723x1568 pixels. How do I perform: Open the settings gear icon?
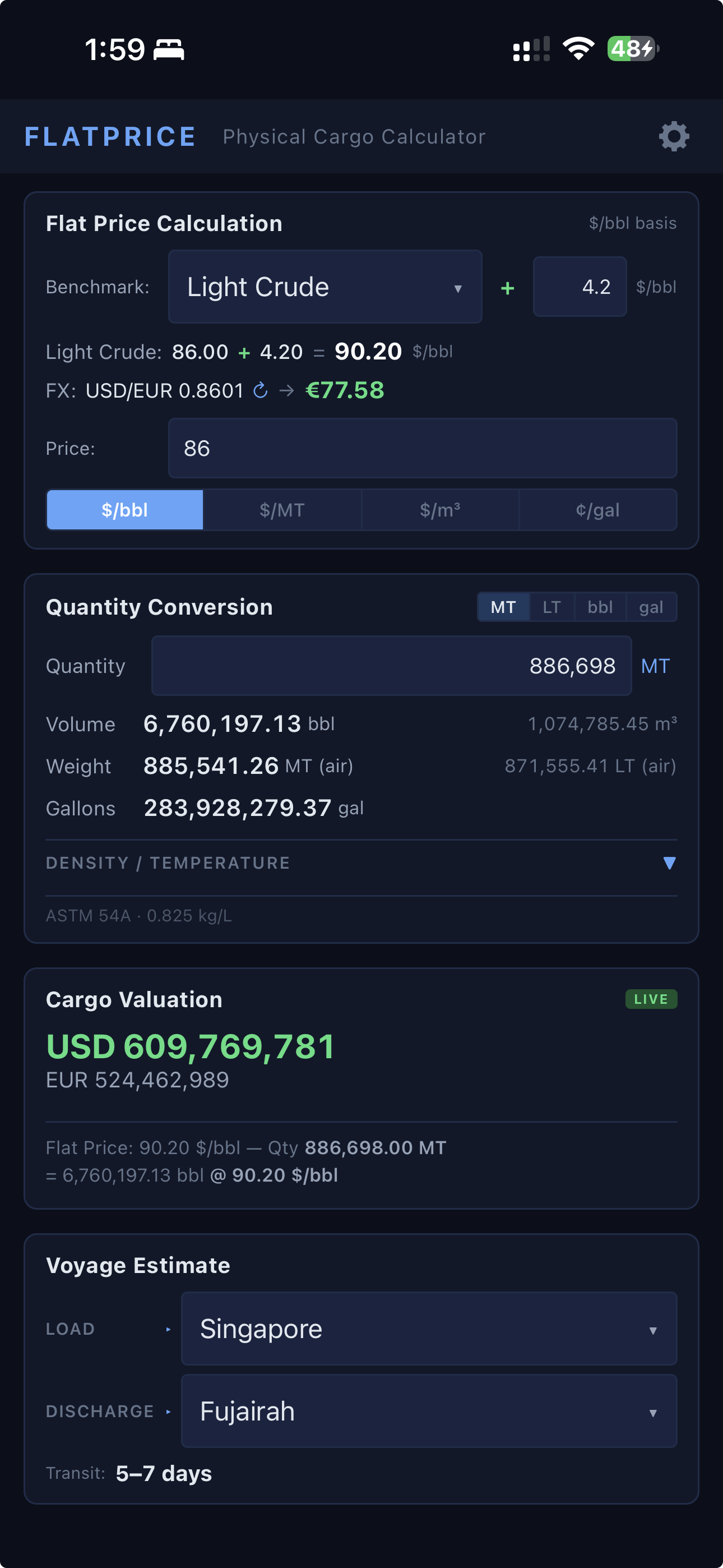(x=673, y=136)
